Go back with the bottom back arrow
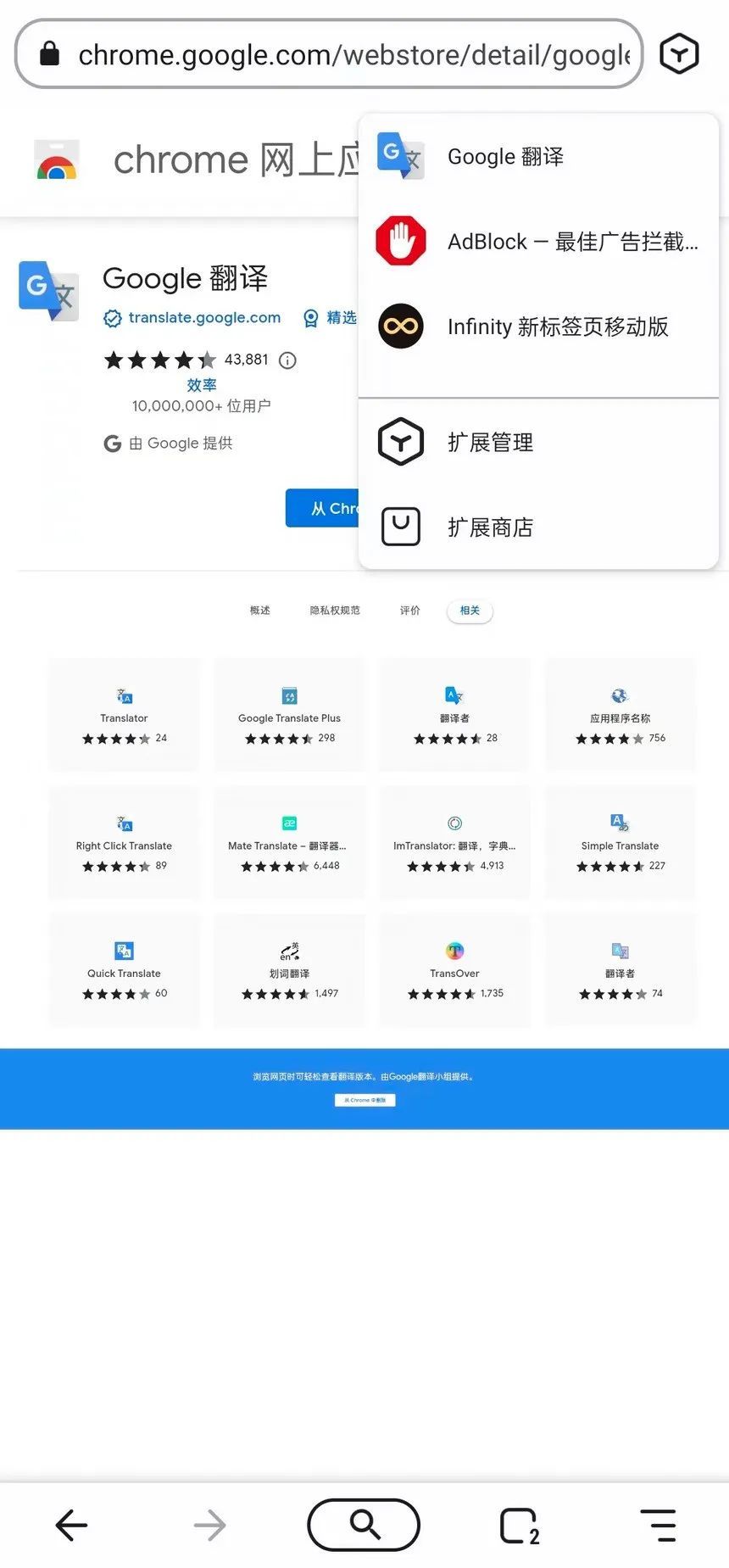The height and width of the screenshot is (1568, 729). [x=71, y=1526]
